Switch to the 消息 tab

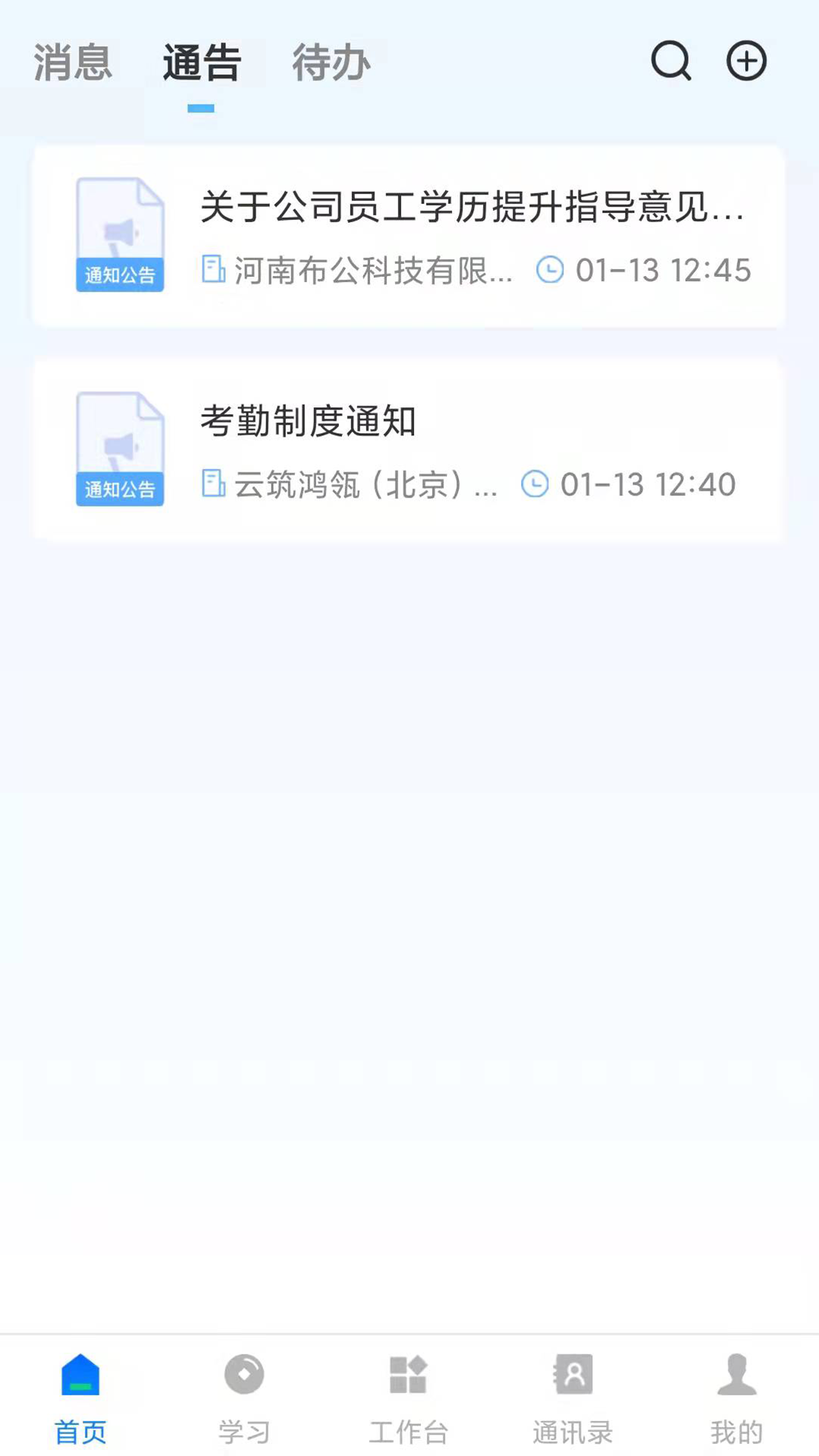[73, 62]
